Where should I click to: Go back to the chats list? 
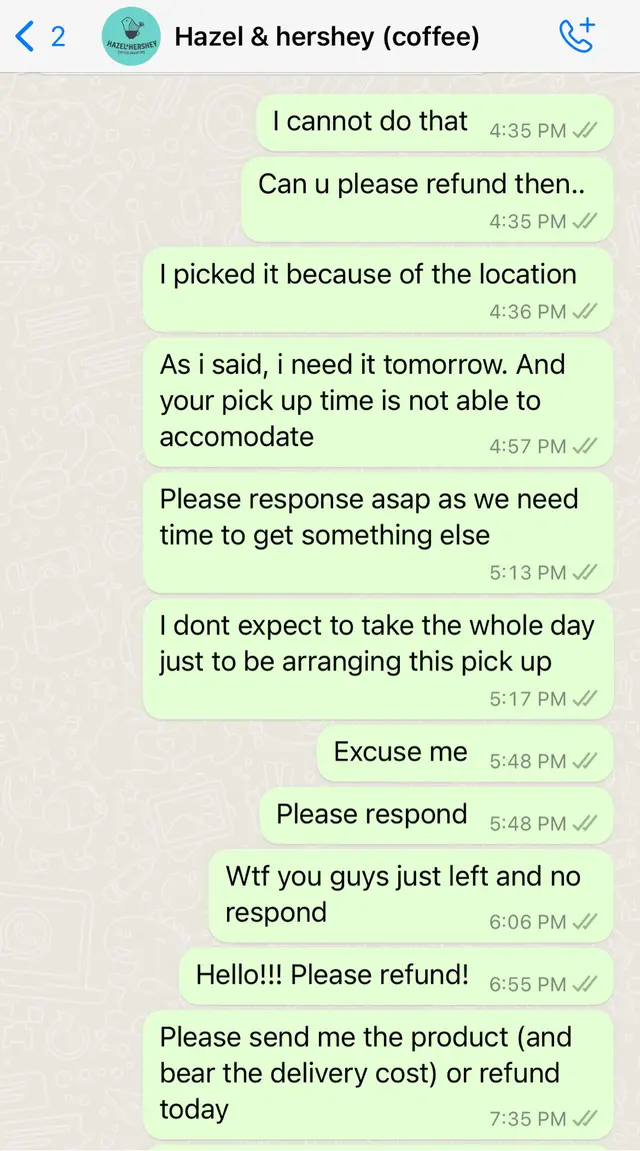(x=38, y=38)
